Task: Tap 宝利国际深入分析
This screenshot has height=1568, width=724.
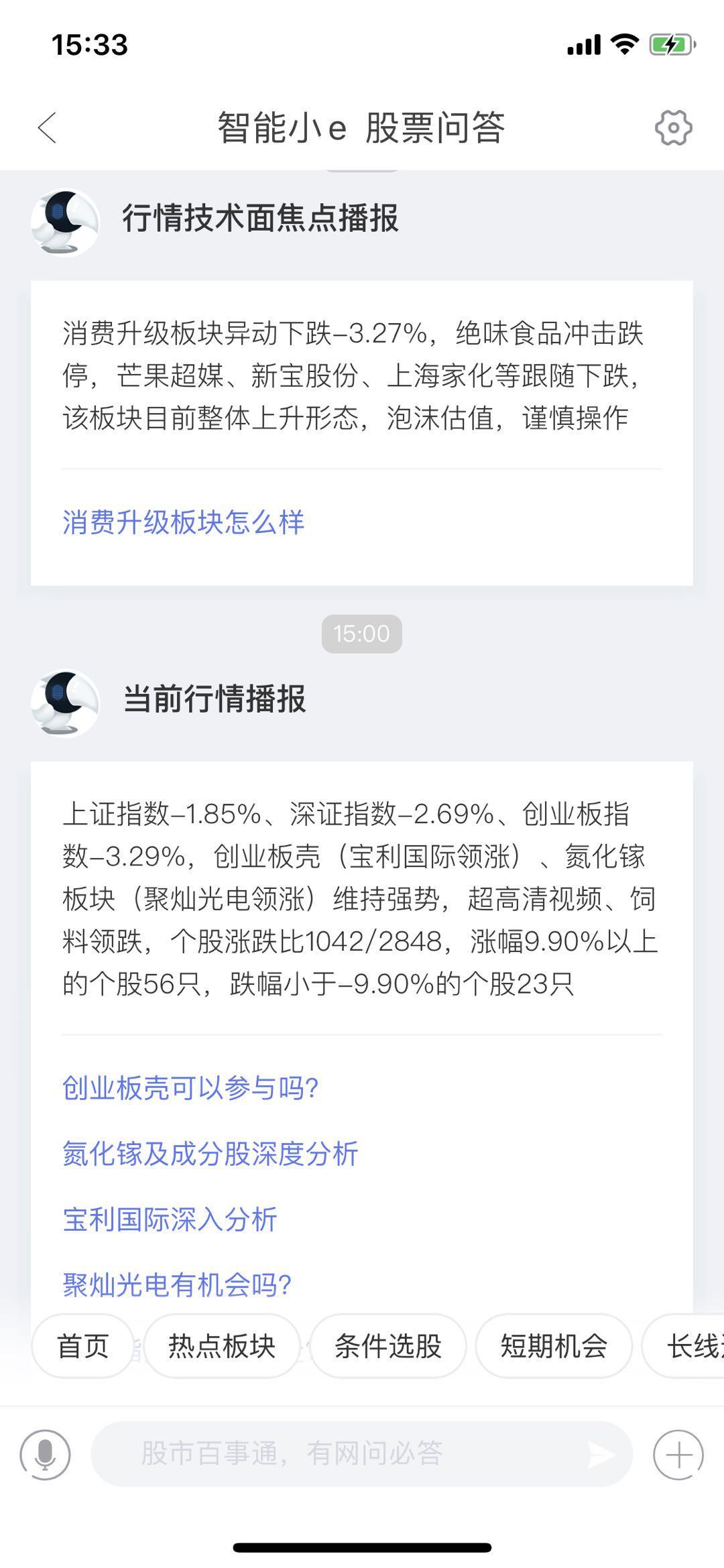Action: click(170, 1219)
